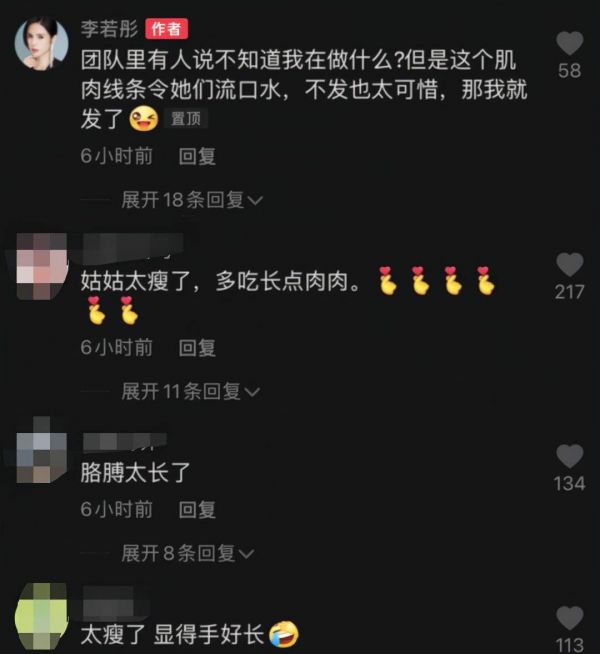Like the comment 太瘦了 显得手好长
The width and height of the screenshot is (600, 654).
[569, 618]
